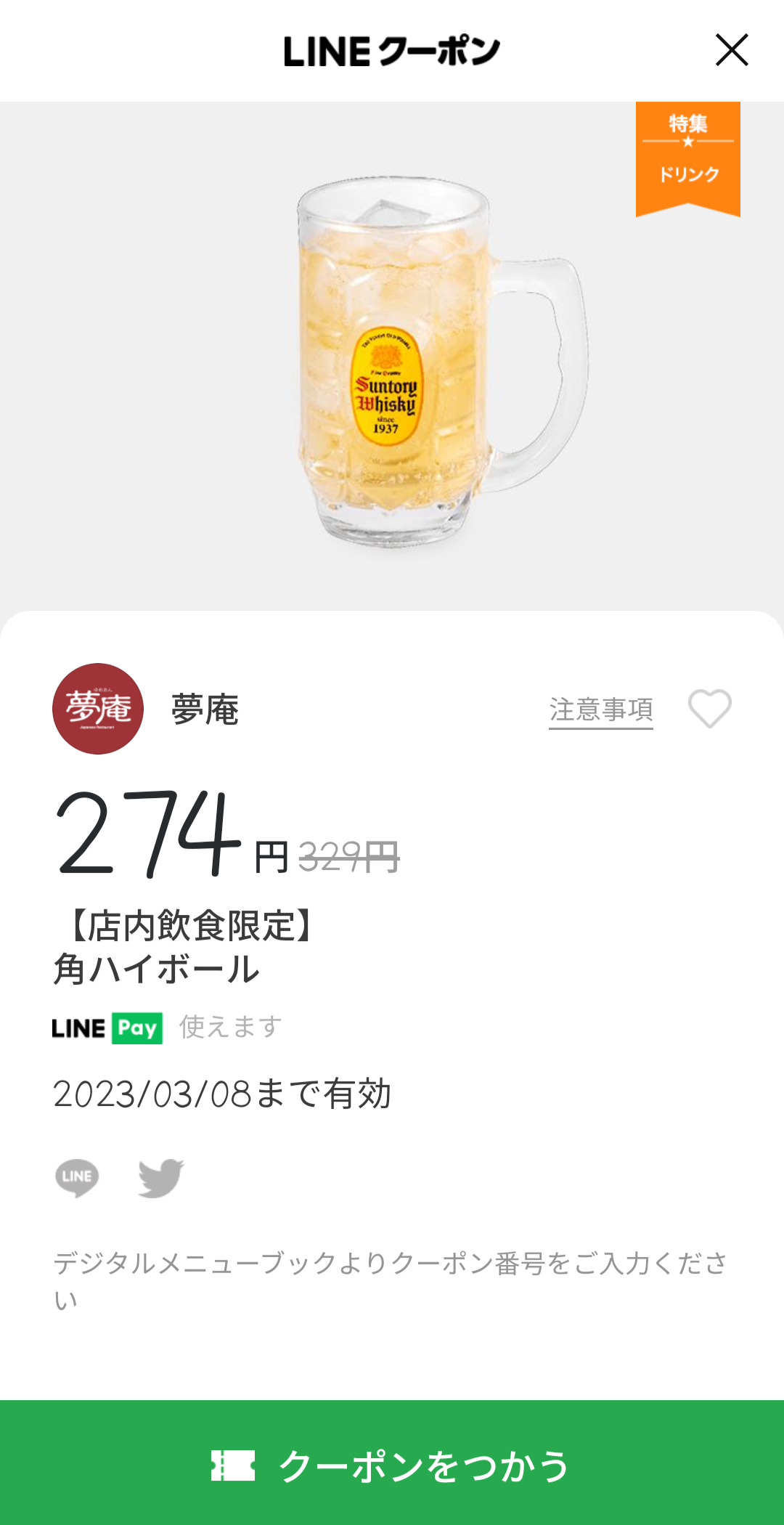Share the coupon on Twitter
This screenshot has width=784, height=1525.
point(160,1176)
